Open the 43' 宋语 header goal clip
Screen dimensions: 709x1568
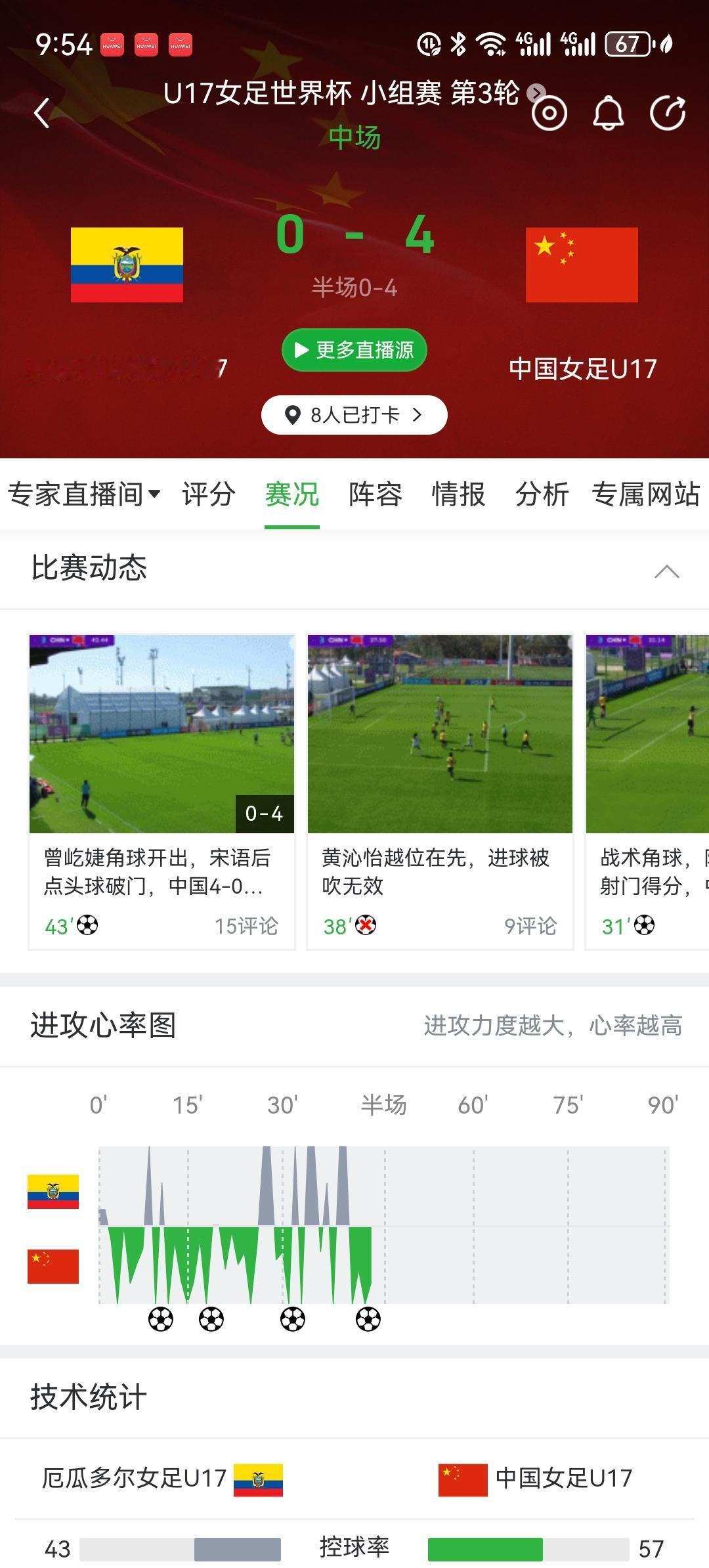coord(161,791)
